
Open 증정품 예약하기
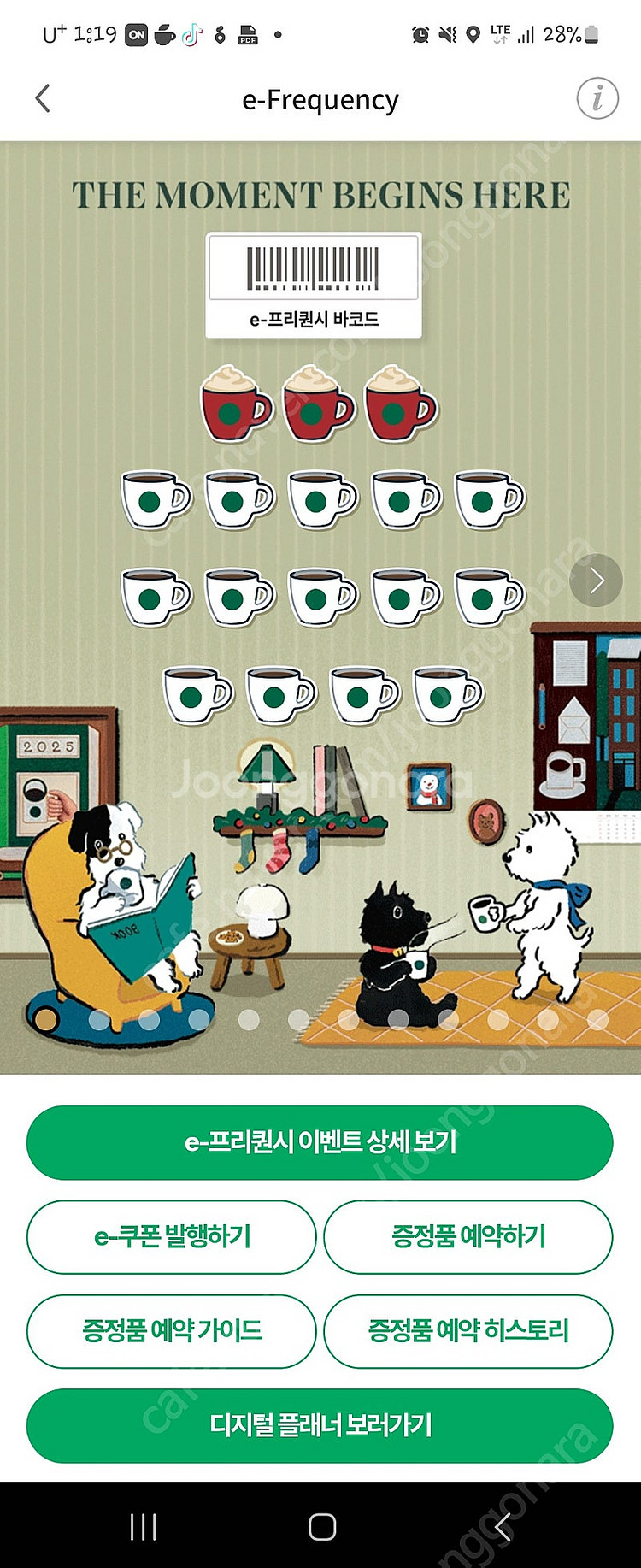pos(468,1237)
